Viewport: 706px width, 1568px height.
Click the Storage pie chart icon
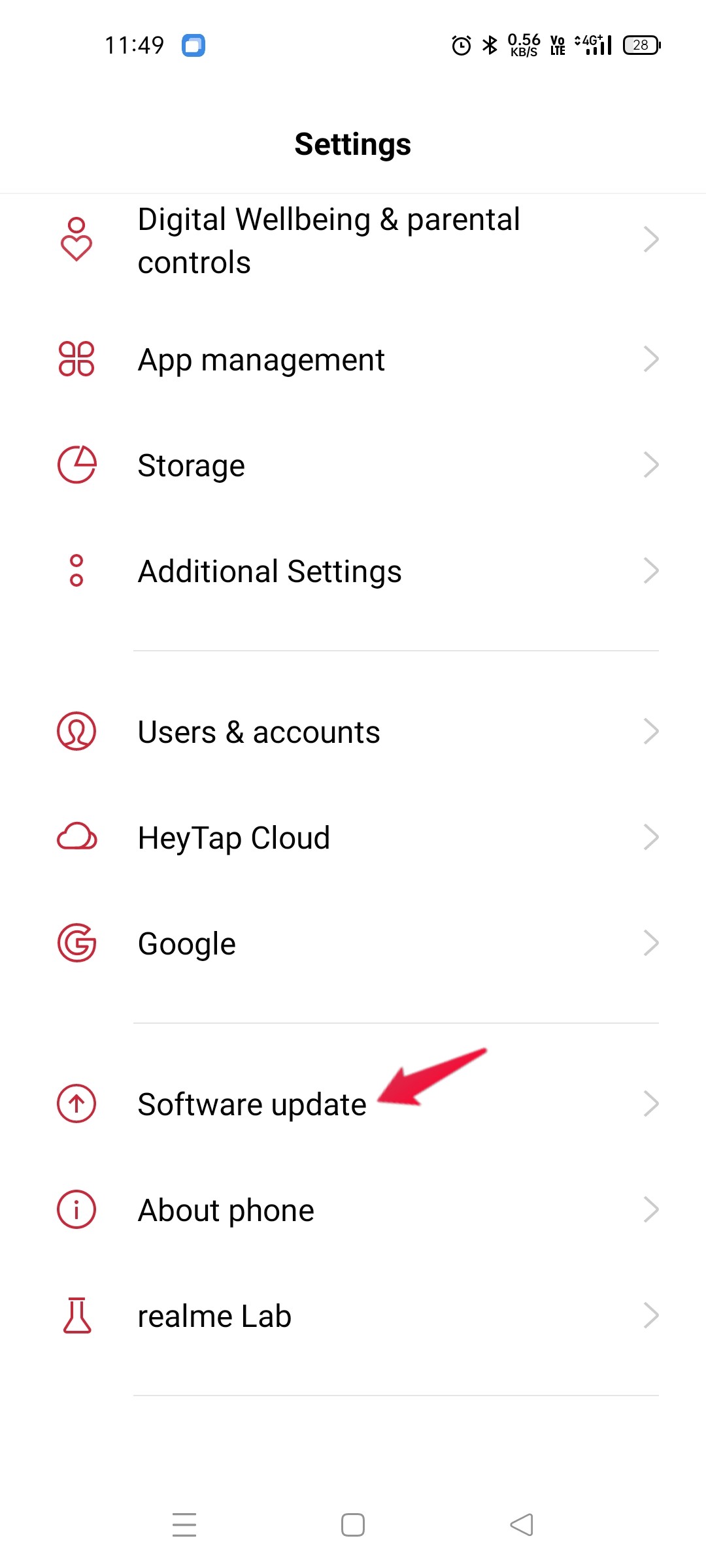click(76, 465)
